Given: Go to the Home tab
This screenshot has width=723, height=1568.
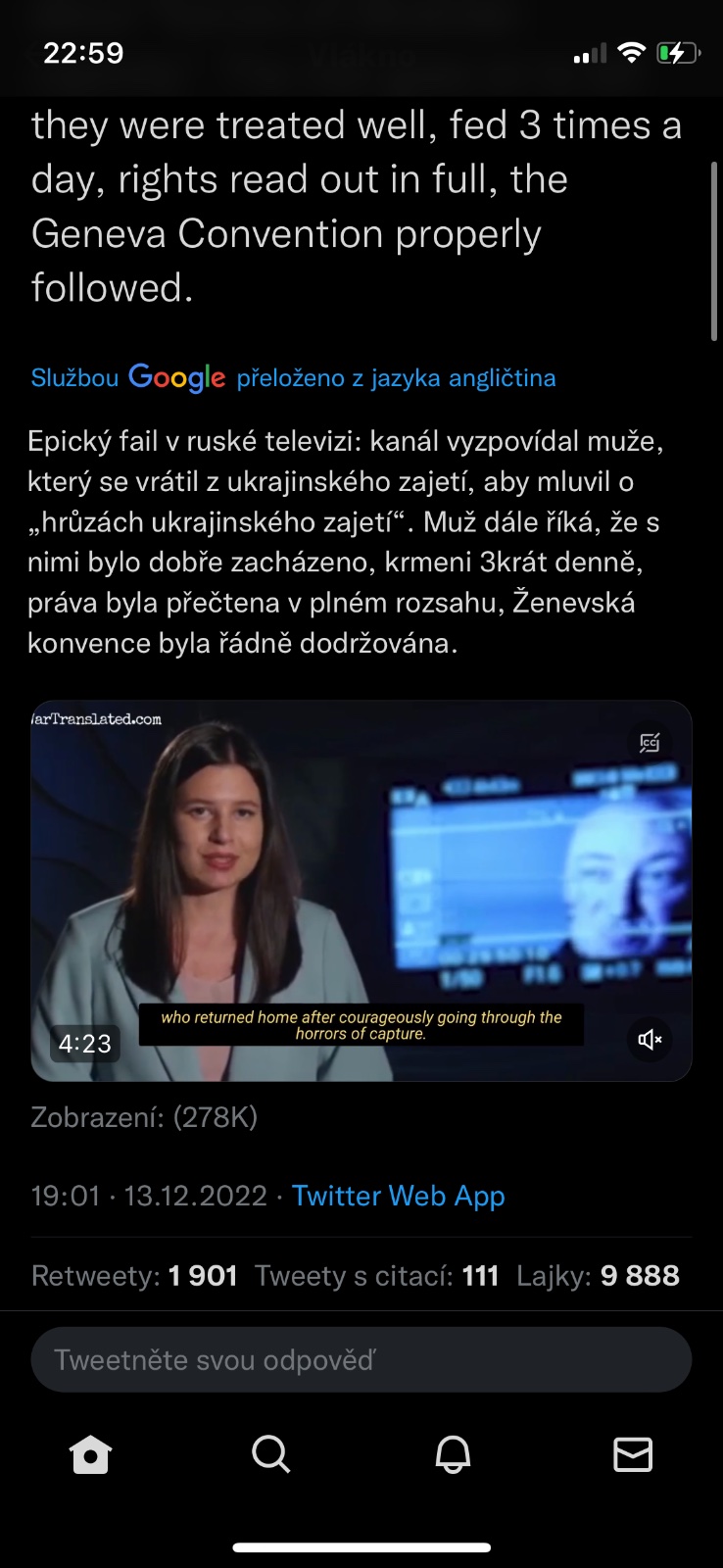Looking at the screenshot, I should tap(90, 1454).
